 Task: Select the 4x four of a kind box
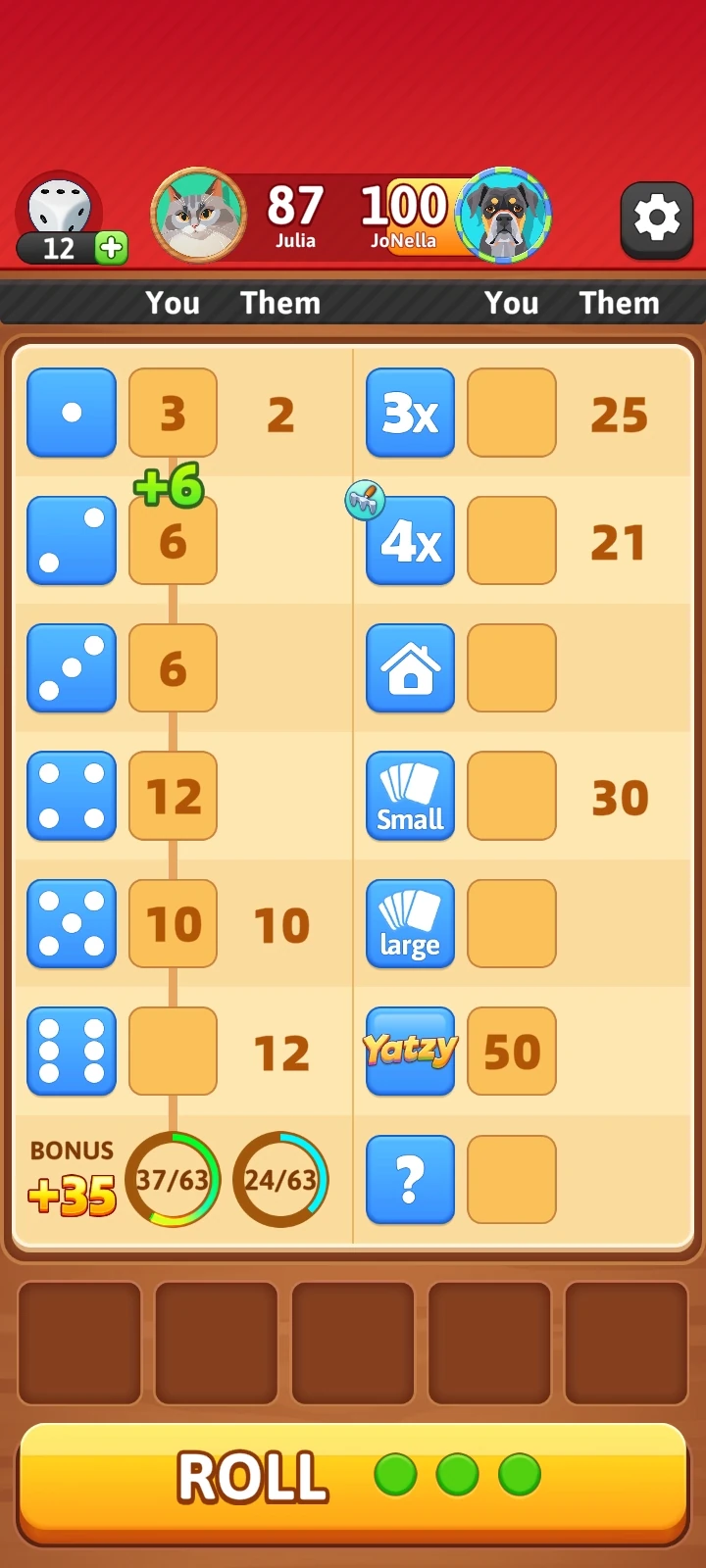tap(511, 540)
